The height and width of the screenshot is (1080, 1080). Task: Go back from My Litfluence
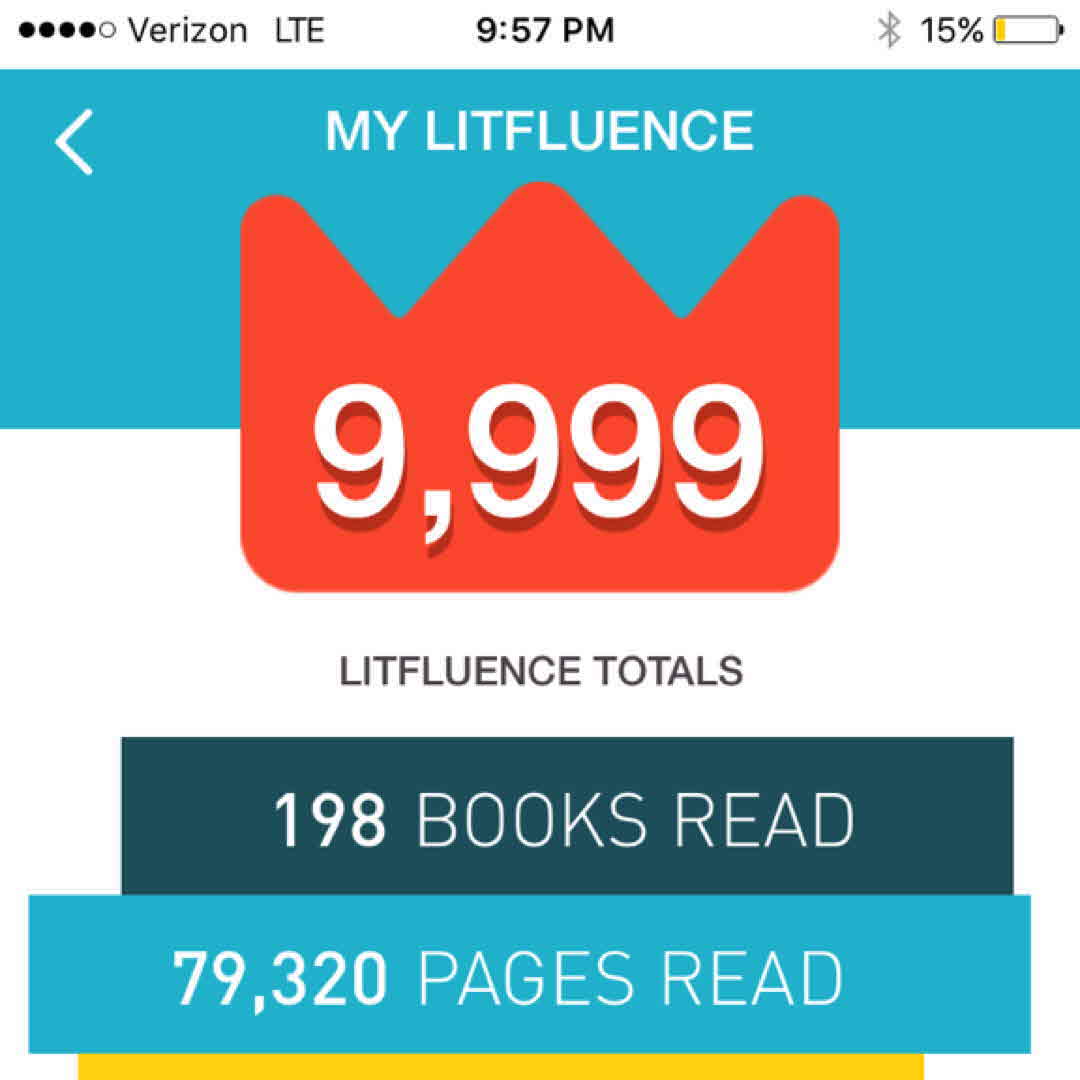(x=74, y=141)
